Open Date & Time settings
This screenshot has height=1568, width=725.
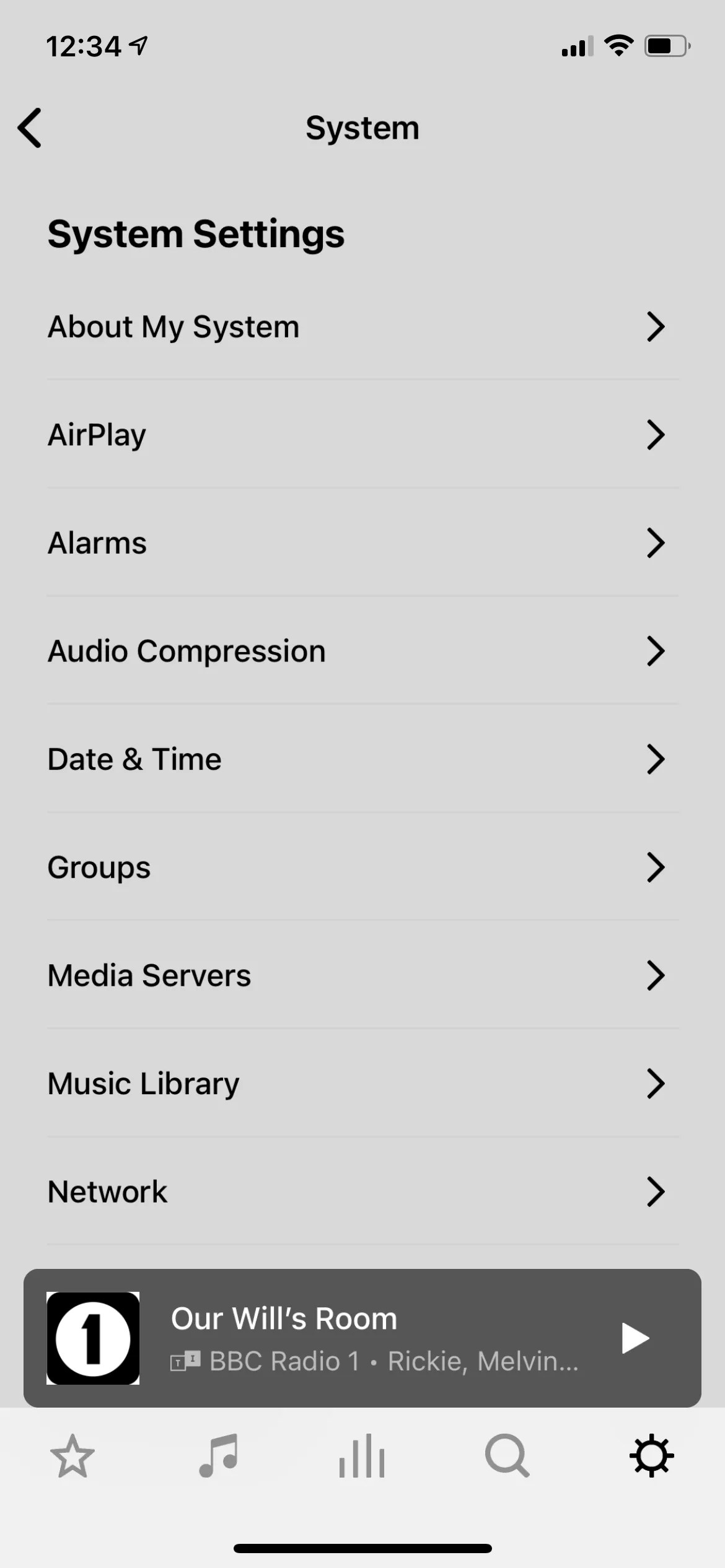pyautogui.click(x=362, y=759)
